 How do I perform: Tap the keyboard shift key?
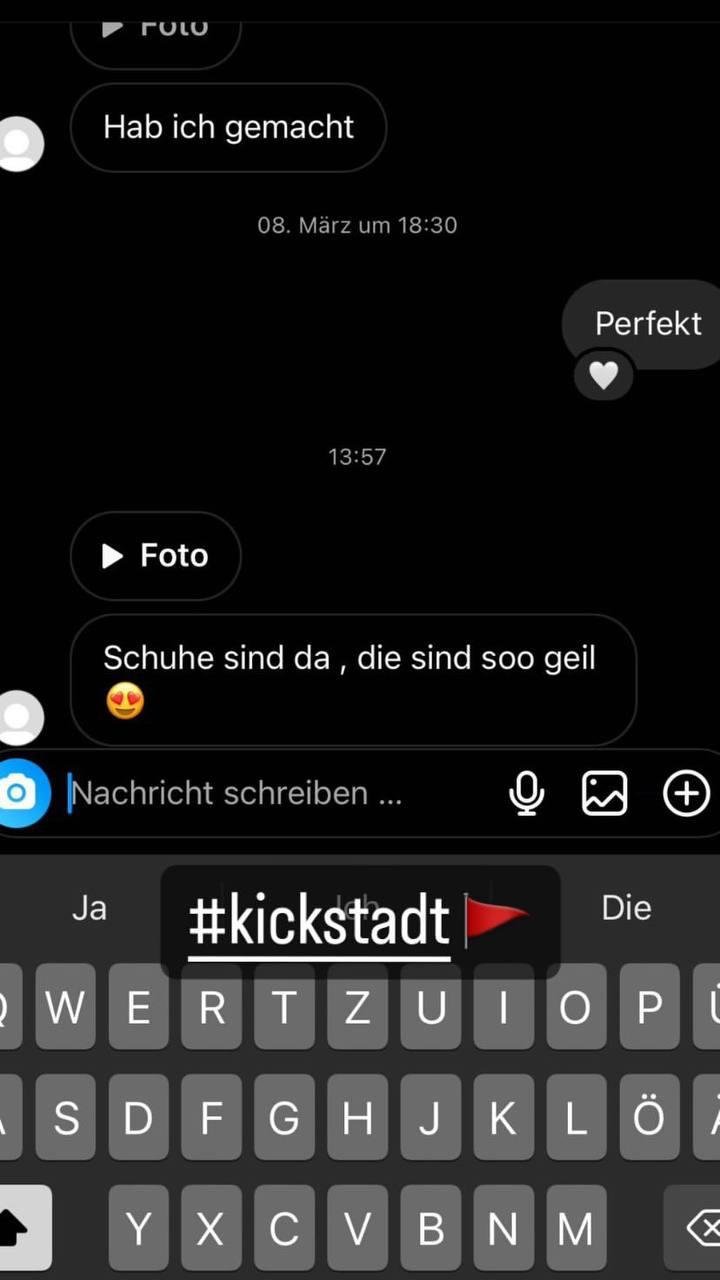(x=20, y=1228)
